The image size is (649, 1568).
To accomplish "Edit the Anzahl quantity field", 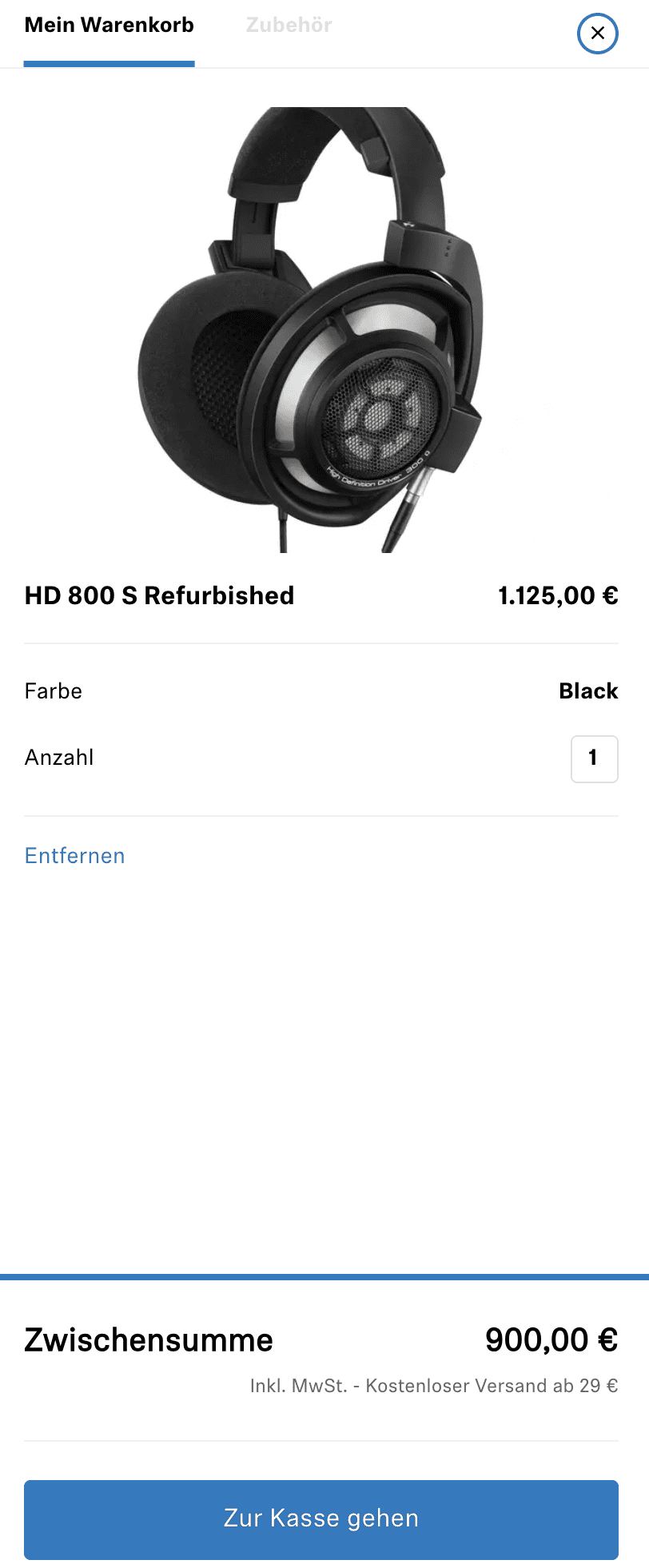I will tap(594, 758).
